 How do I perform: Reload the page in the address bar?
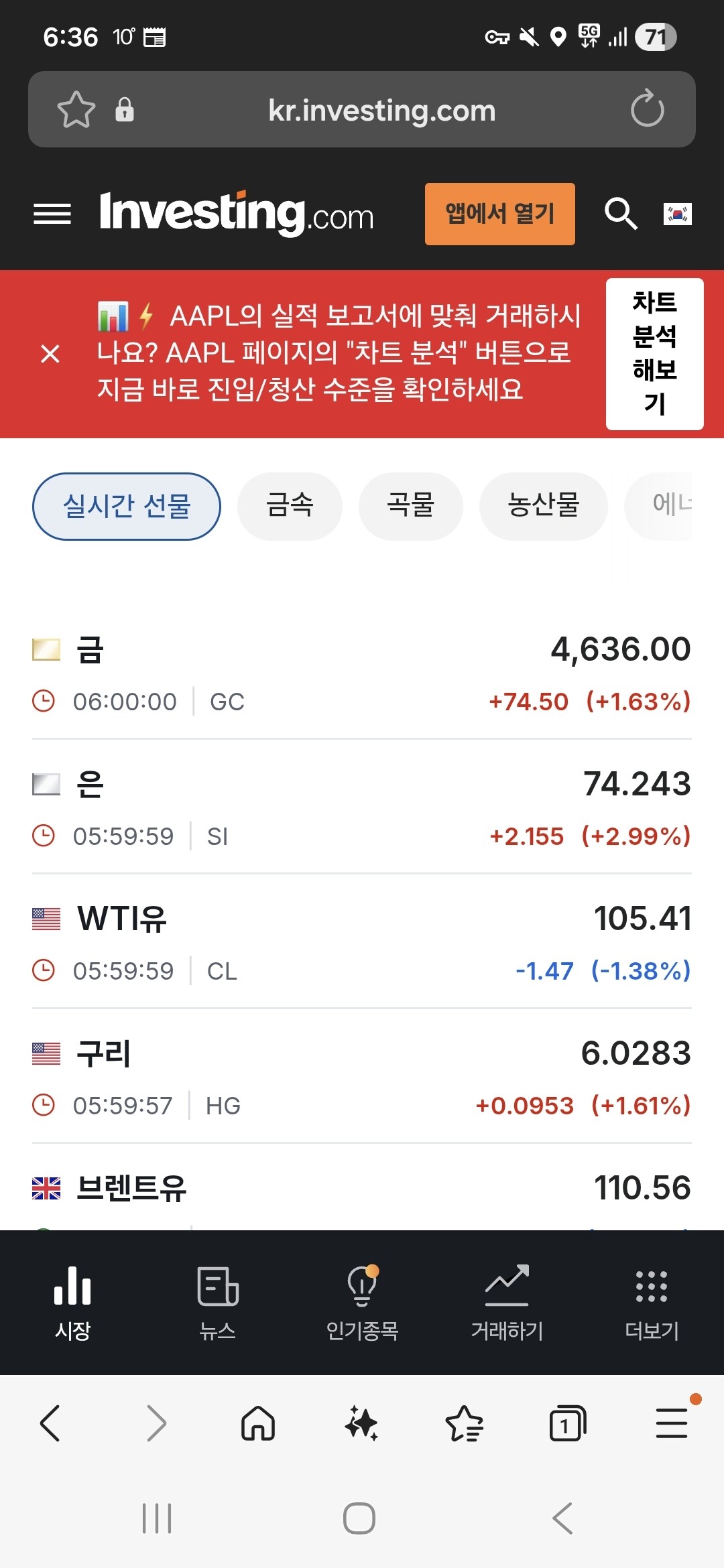tap(648, 109)
